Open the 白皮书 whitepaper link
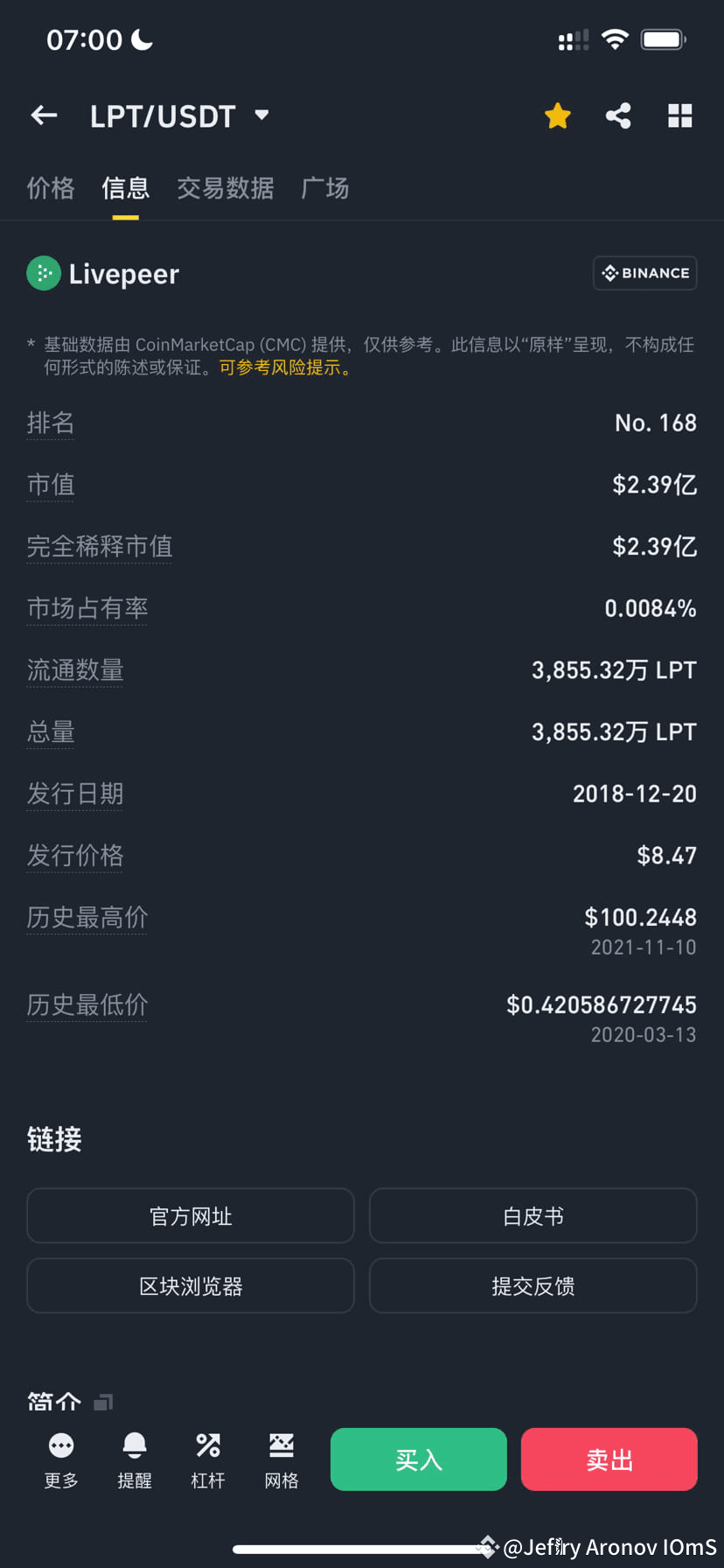Screen dimensions: 724x1568 [533, 1215]
